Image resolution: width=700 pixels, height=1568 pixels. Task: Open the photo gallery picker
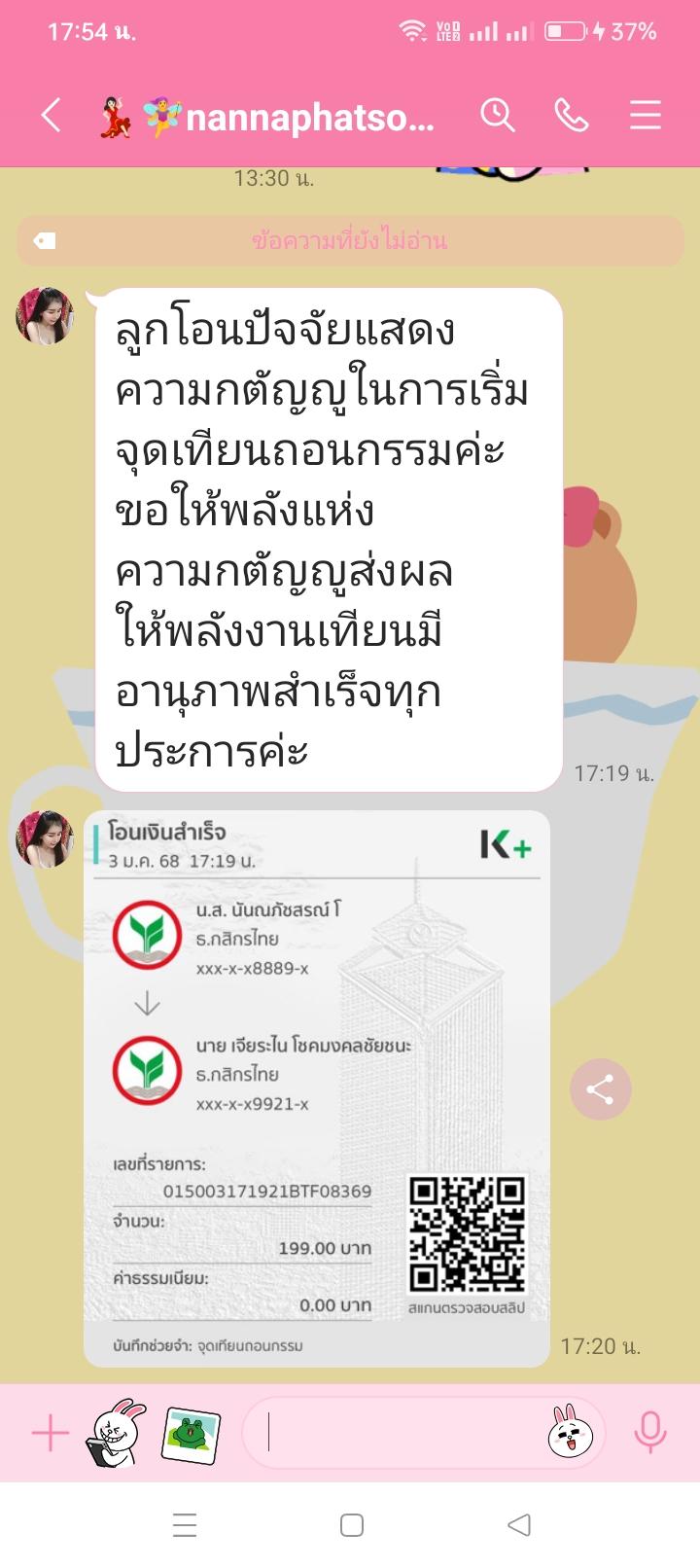pos(191,1433)
